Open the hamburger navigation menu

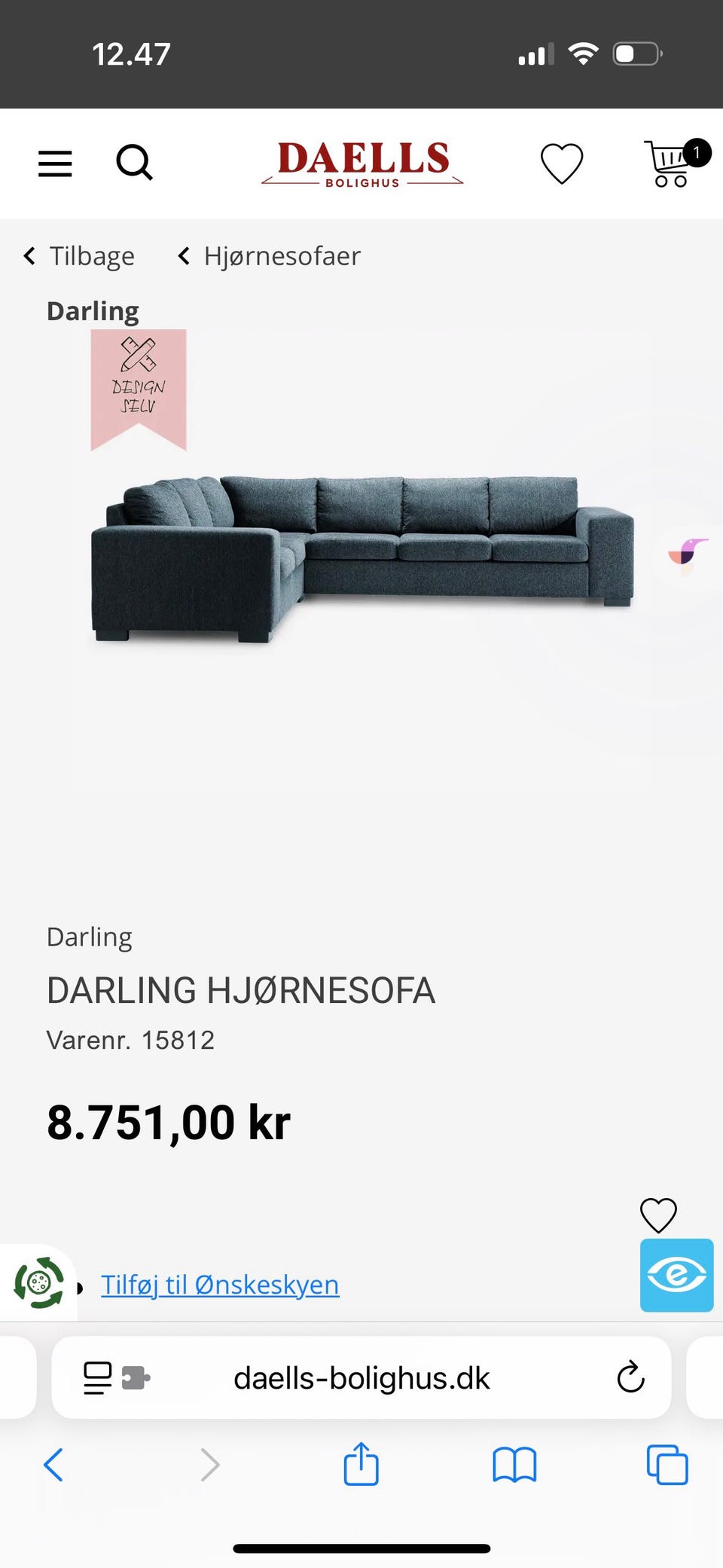click(x=54, y=164)
